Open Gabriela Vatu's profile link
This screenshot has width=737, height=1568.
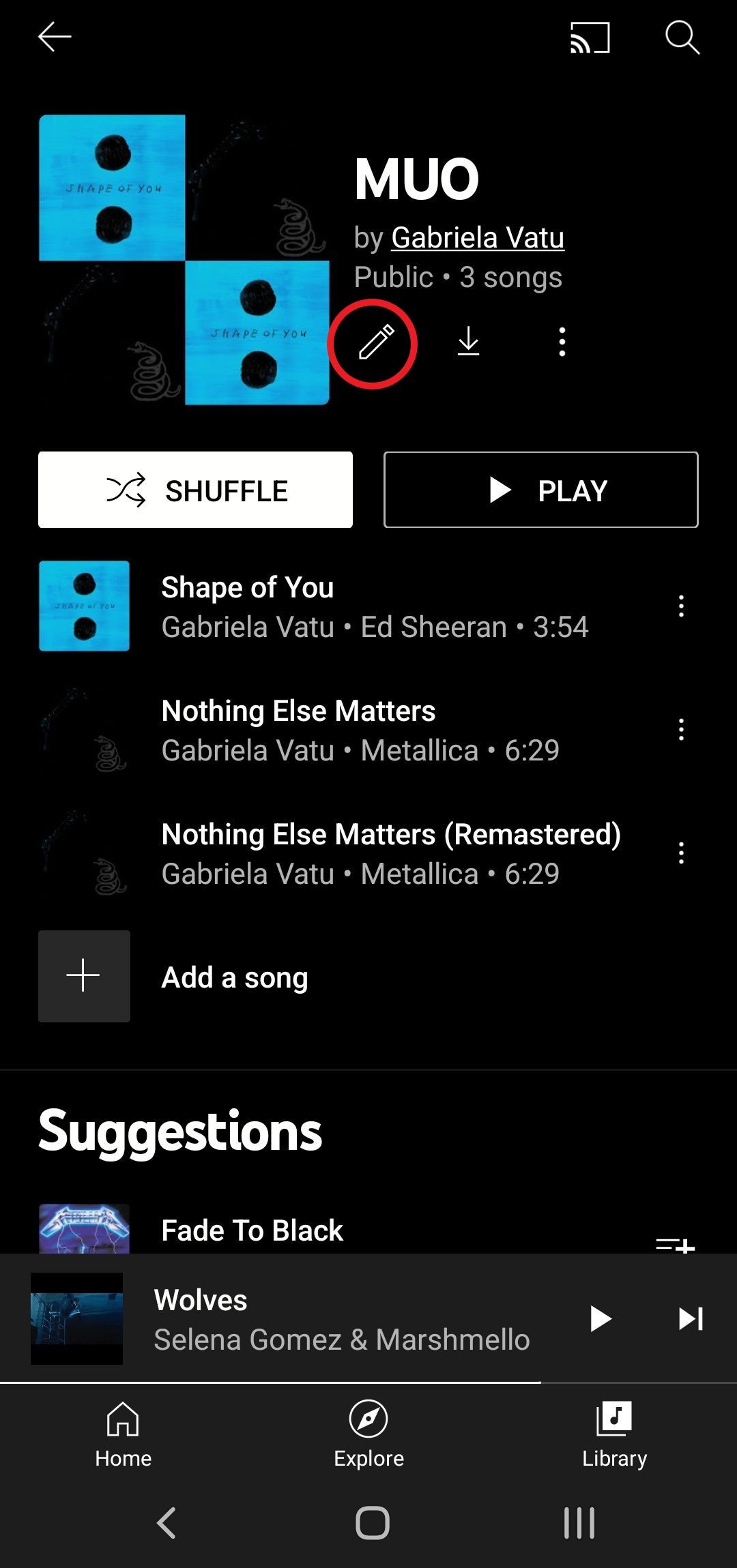476,237
